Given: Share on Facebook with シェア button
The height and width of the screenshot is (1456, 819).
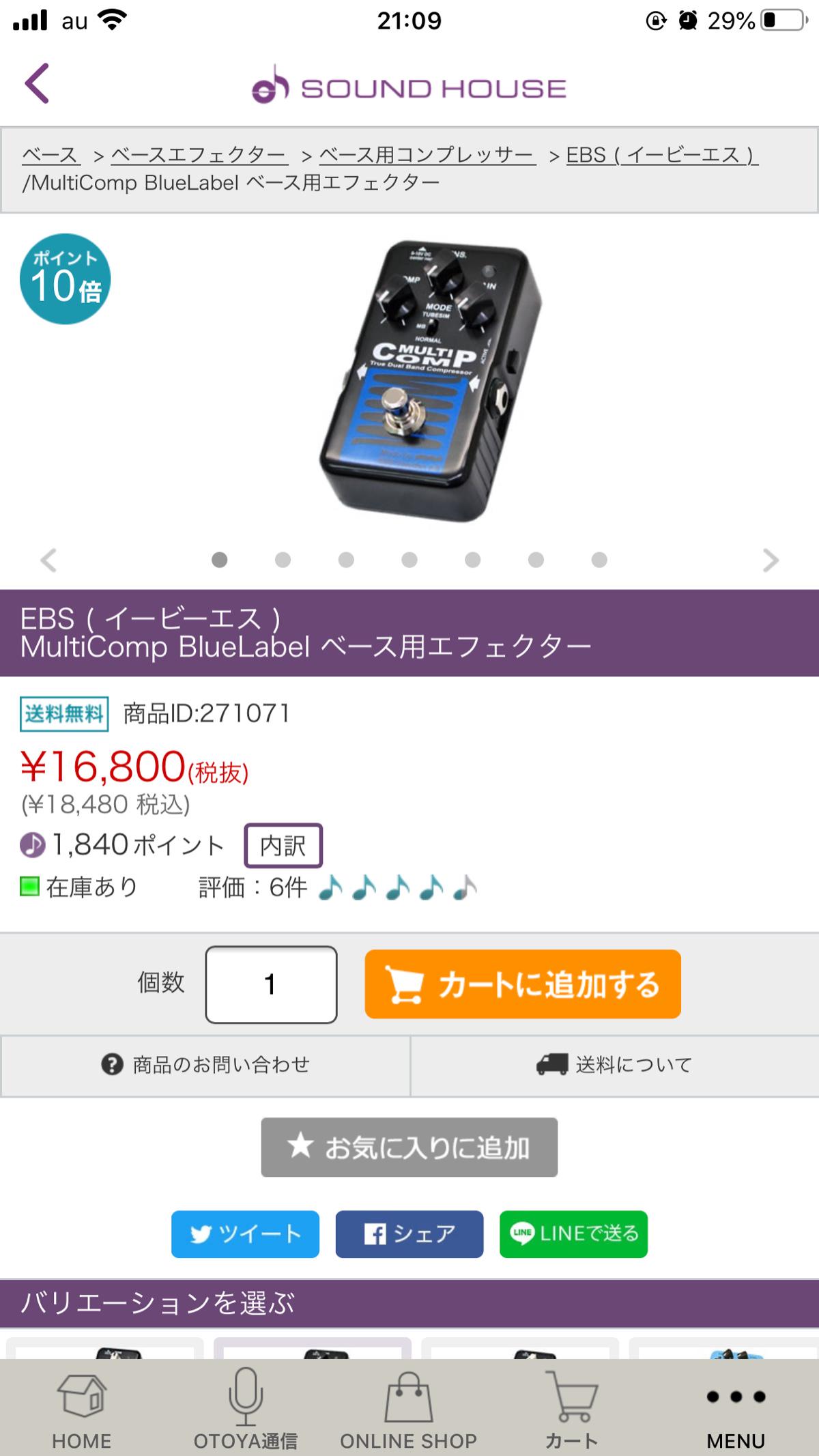Looking at the screenshot, I should click(x=409, y=1234).
